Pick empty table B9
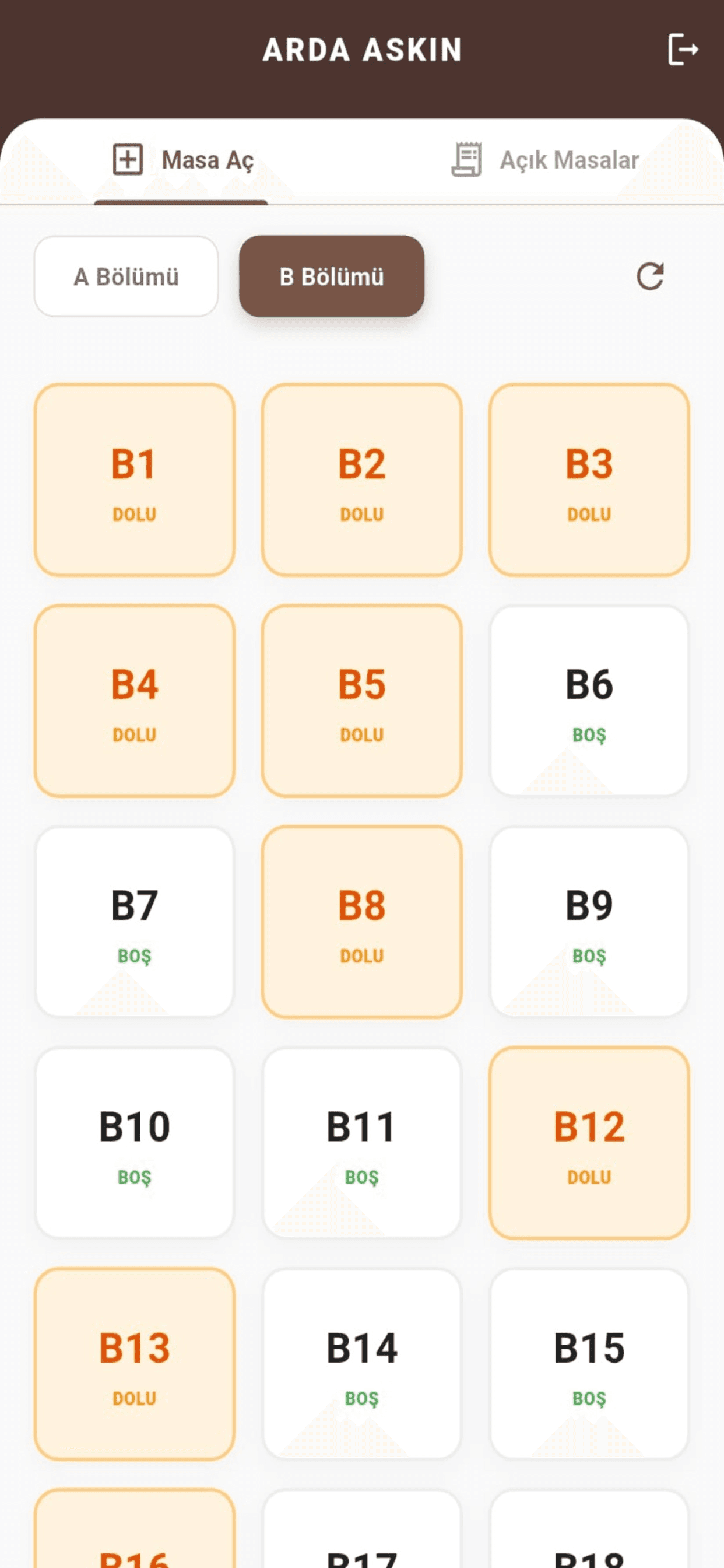This screenshot has height=1568, width=724. [x=589, y=922]
